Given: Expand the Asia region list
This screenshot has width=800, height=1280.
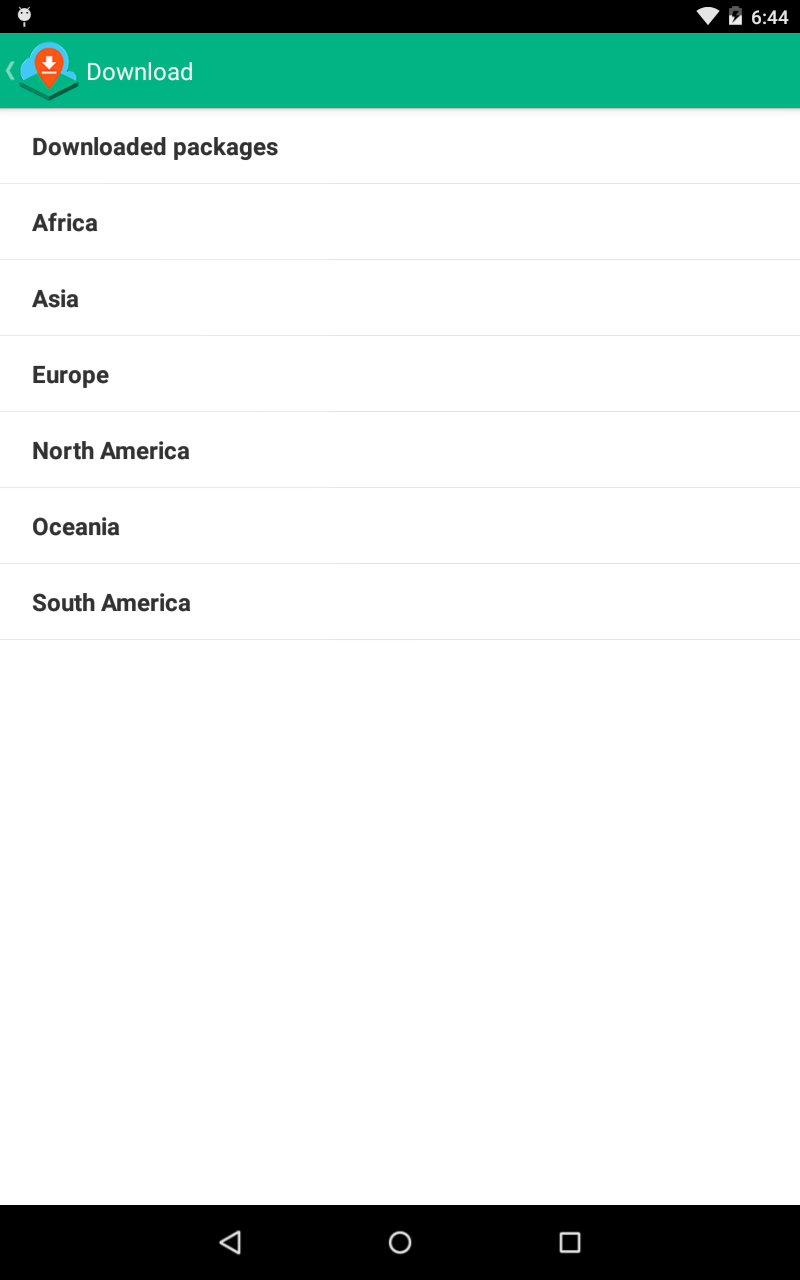Looking at the screenshot, I should click(400, 298).
